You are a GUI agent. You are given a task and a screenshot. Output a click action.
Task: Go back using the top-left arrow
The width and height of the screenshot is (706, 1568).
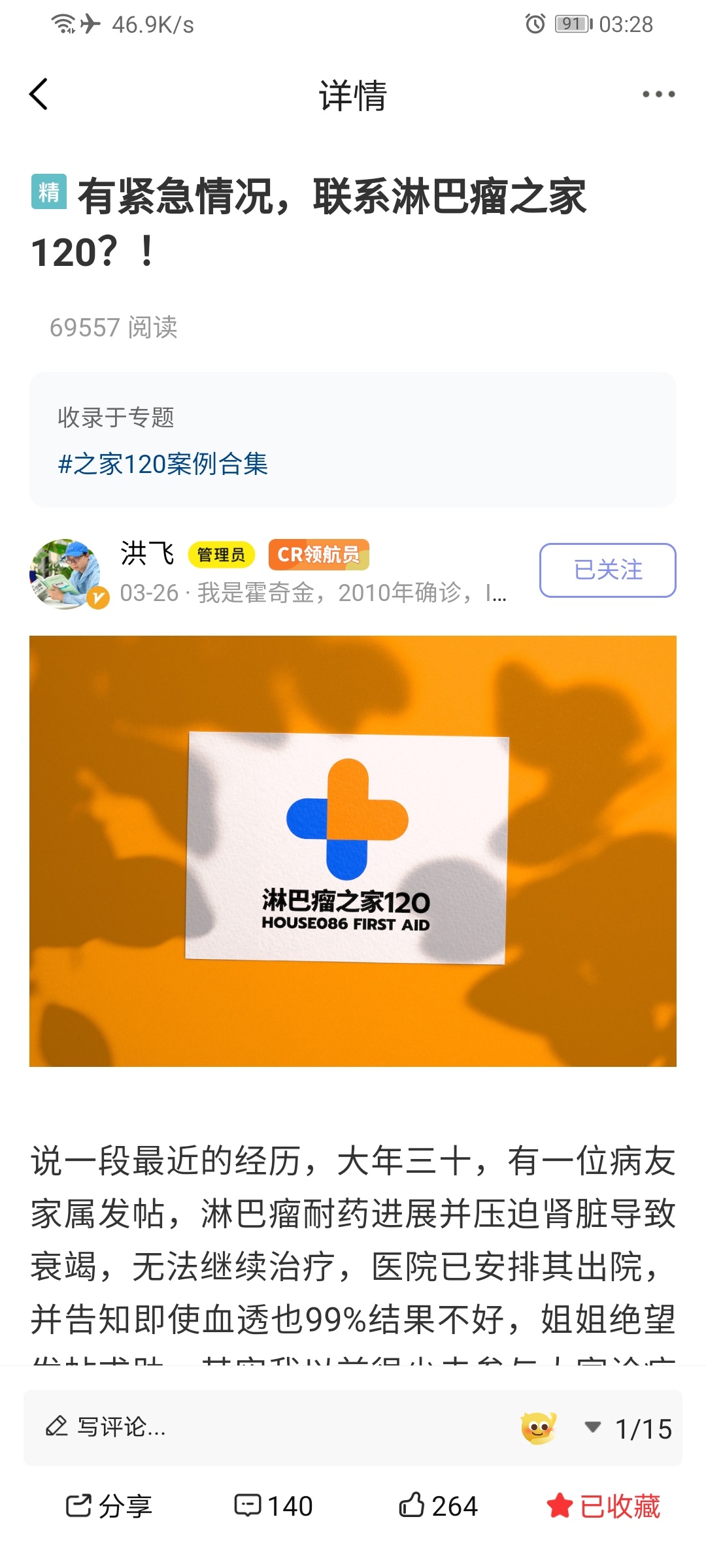(39, 95)
